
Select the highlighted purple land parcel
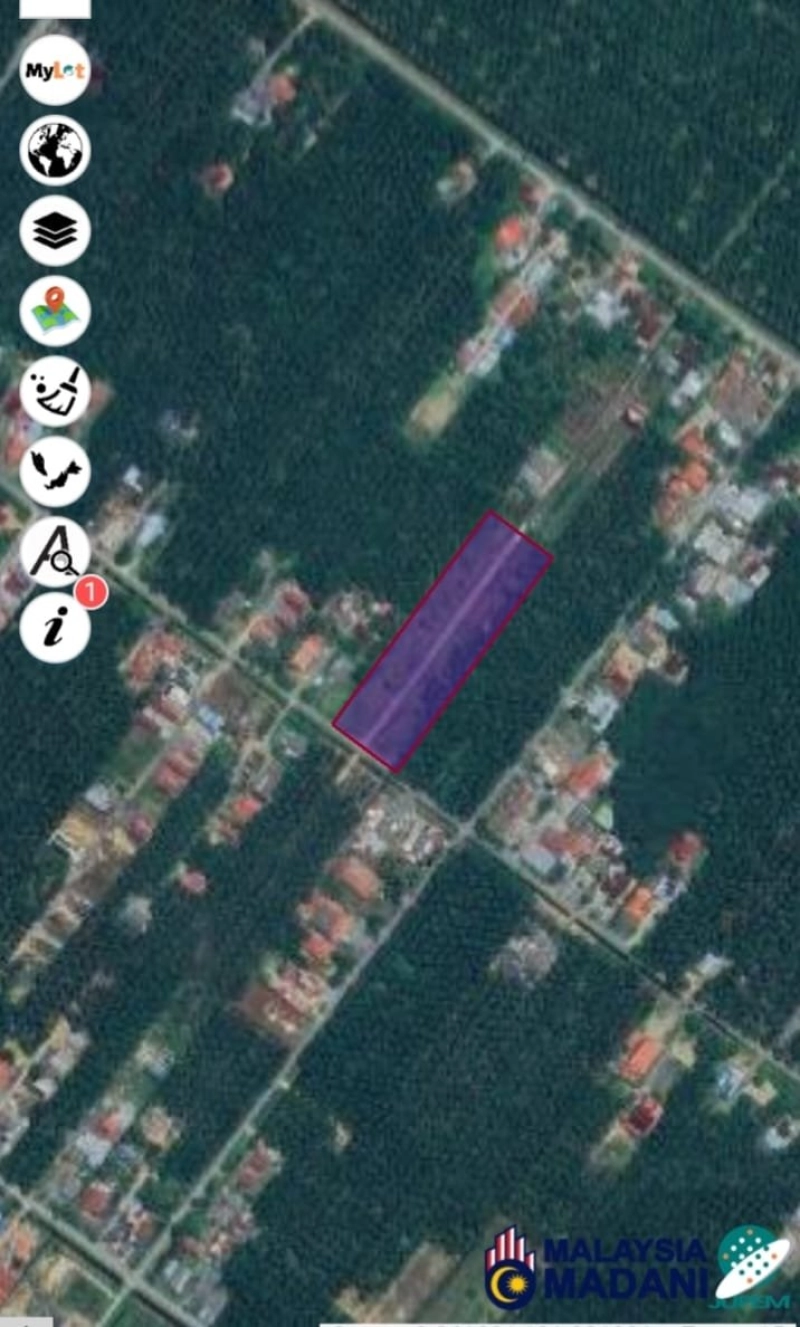[x=445, y=640]
